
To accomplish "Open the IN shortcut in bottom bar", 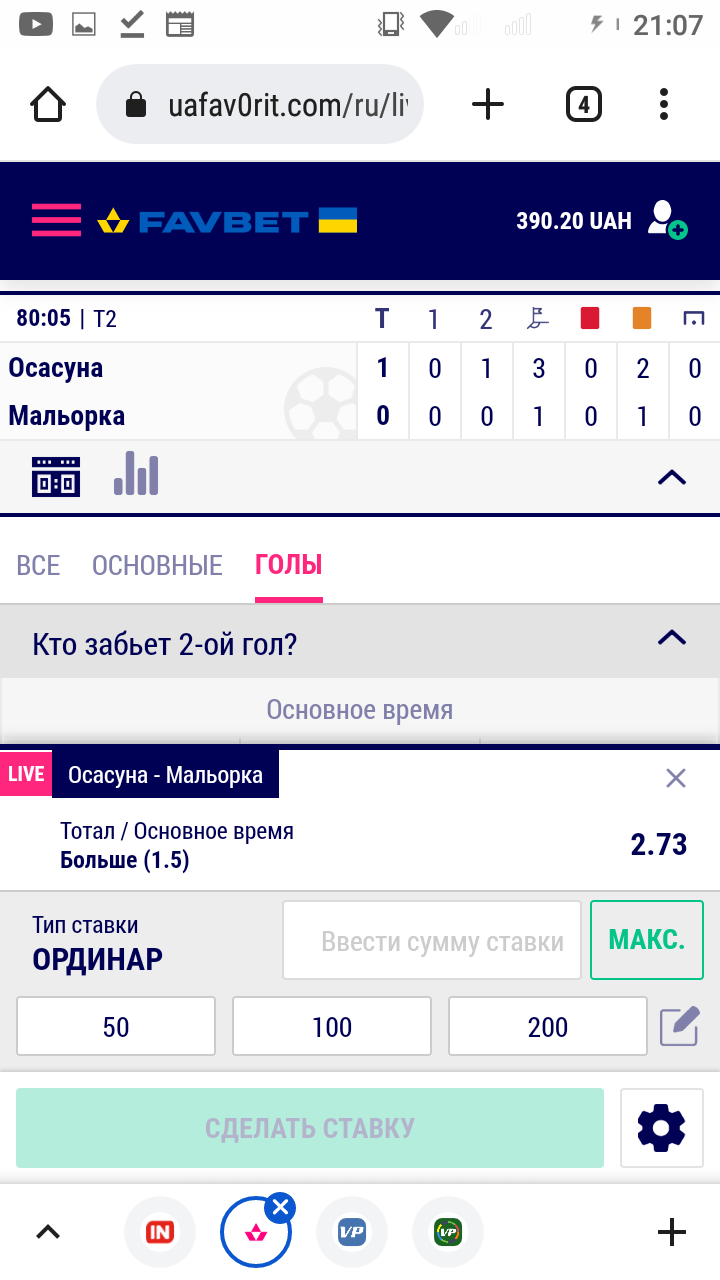I will [x=159, y=1232].
